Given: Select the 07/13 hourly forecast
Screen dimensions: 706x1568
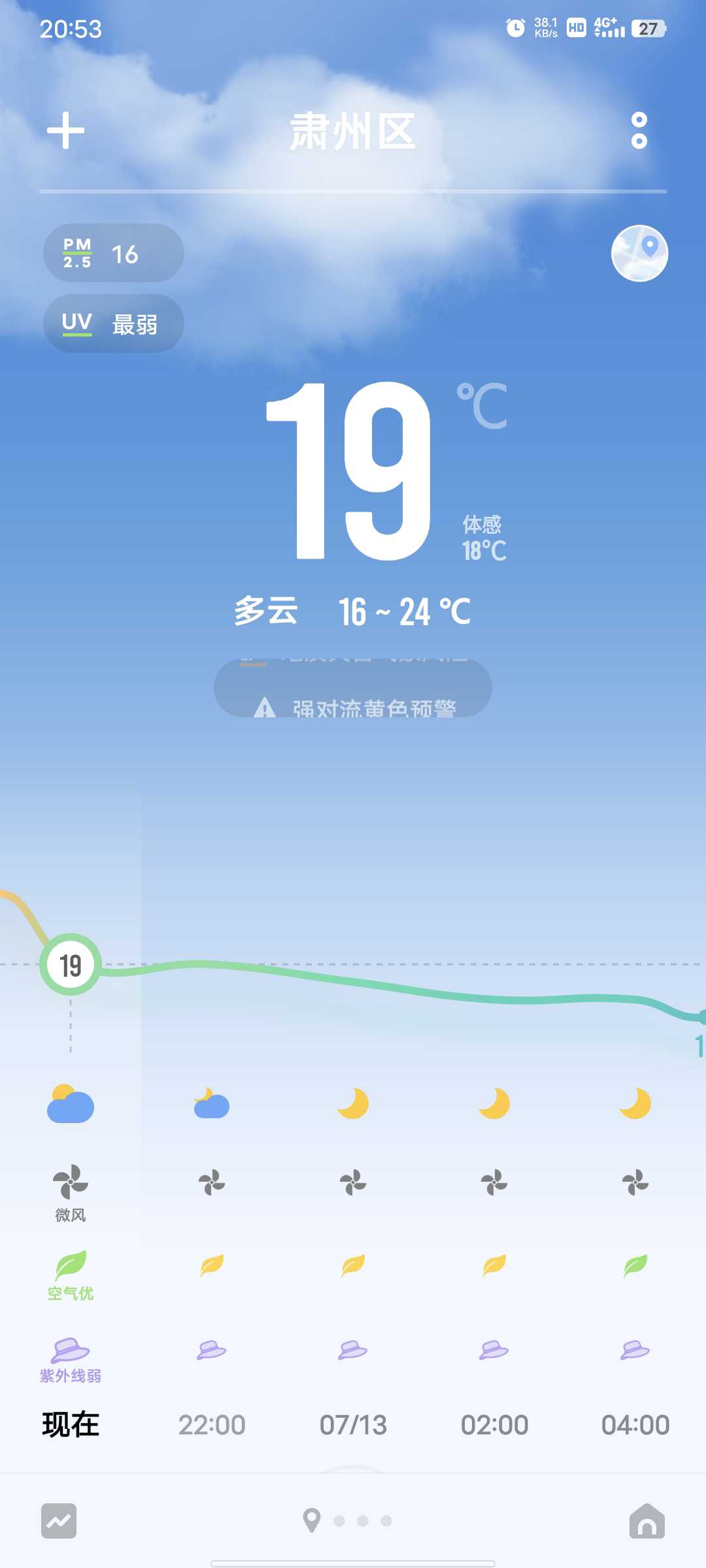Looking at the screenshot, I should pyautogui.click(x=353, y=1424).
